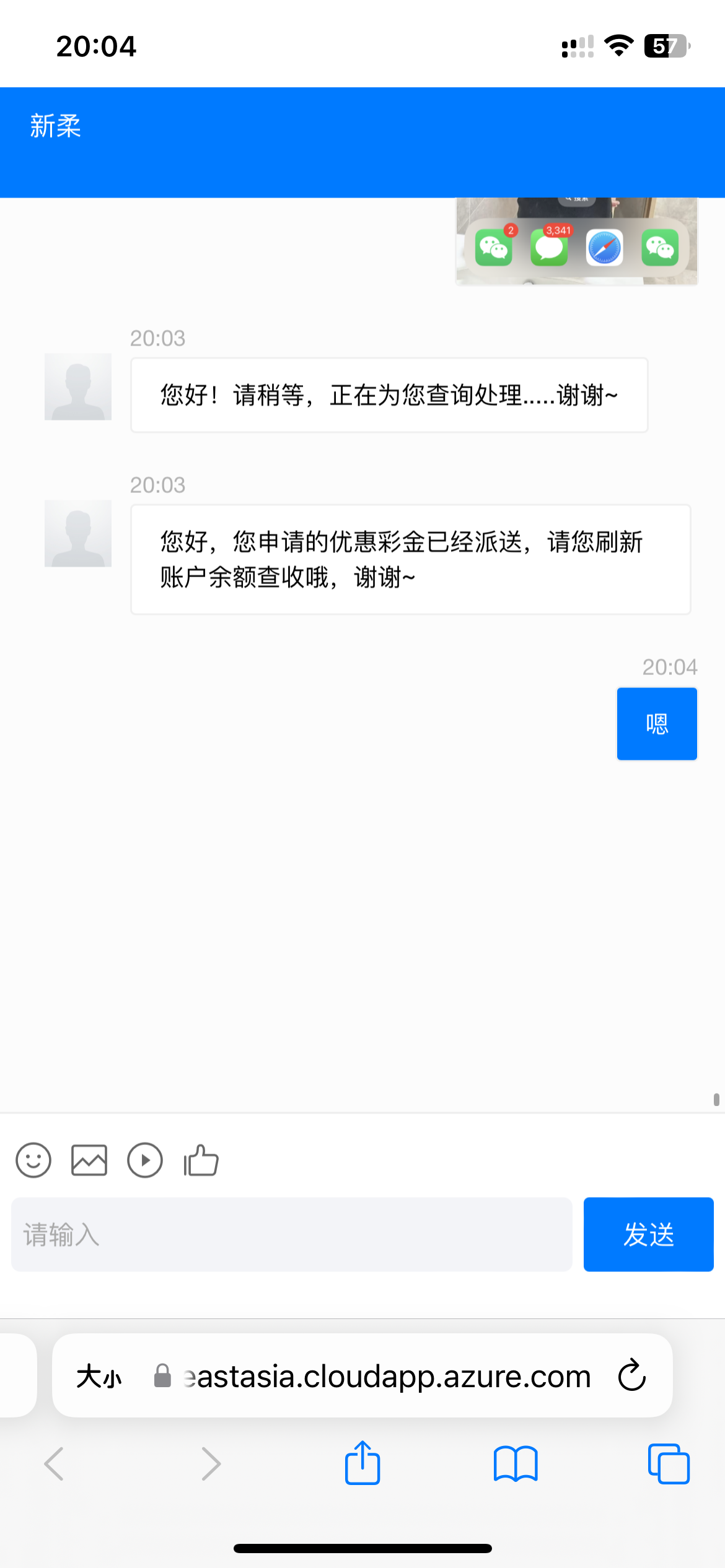Tap the video attachment icon
Viewport: 725px width, 1568px height.
coord(145,1160)
